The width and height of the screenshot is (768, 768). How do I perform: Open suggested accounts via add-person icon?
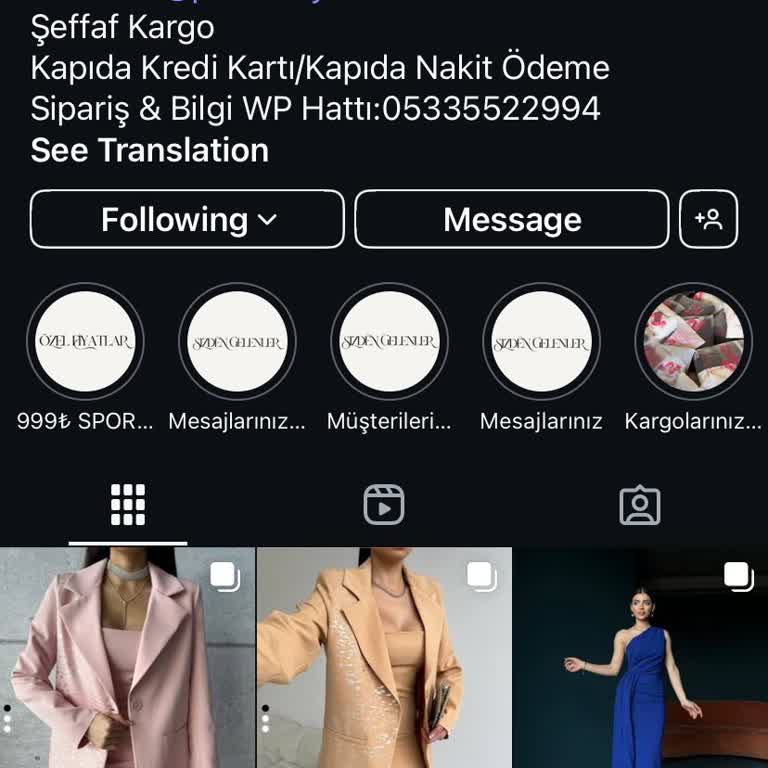[708, 219]
